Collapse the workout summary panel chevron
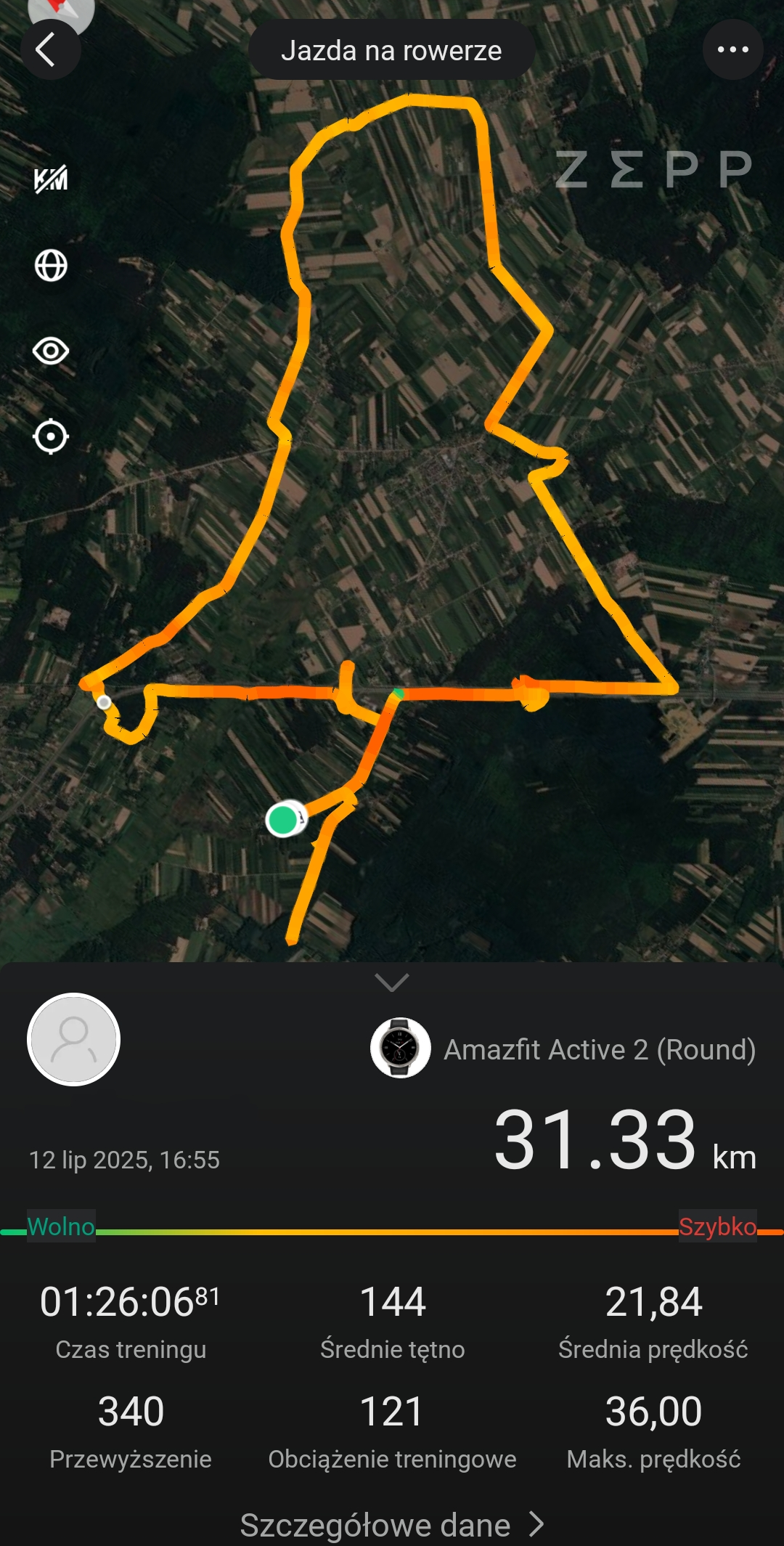Image resolution: width=784 pixels, height=1546 pixels. 392,982
